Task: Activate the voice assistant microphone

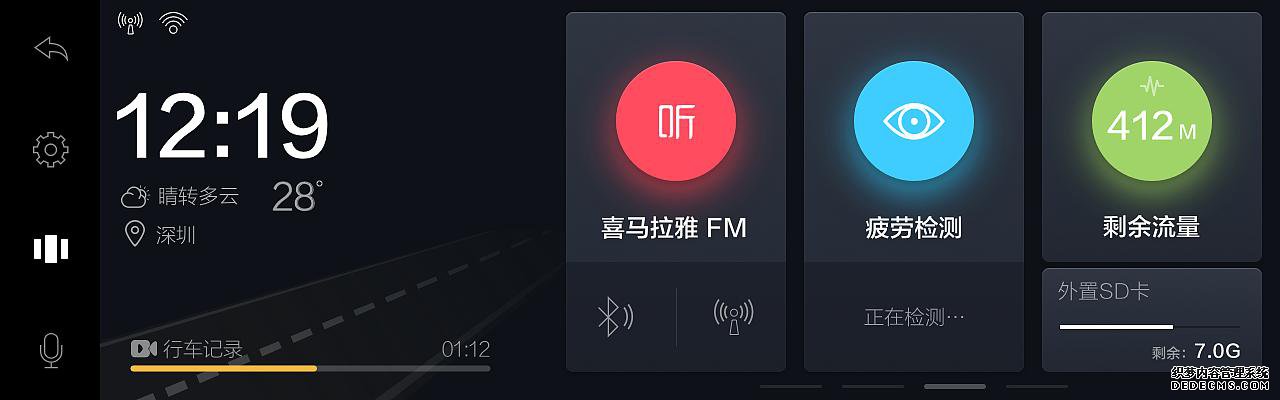Action: [51, 350]
